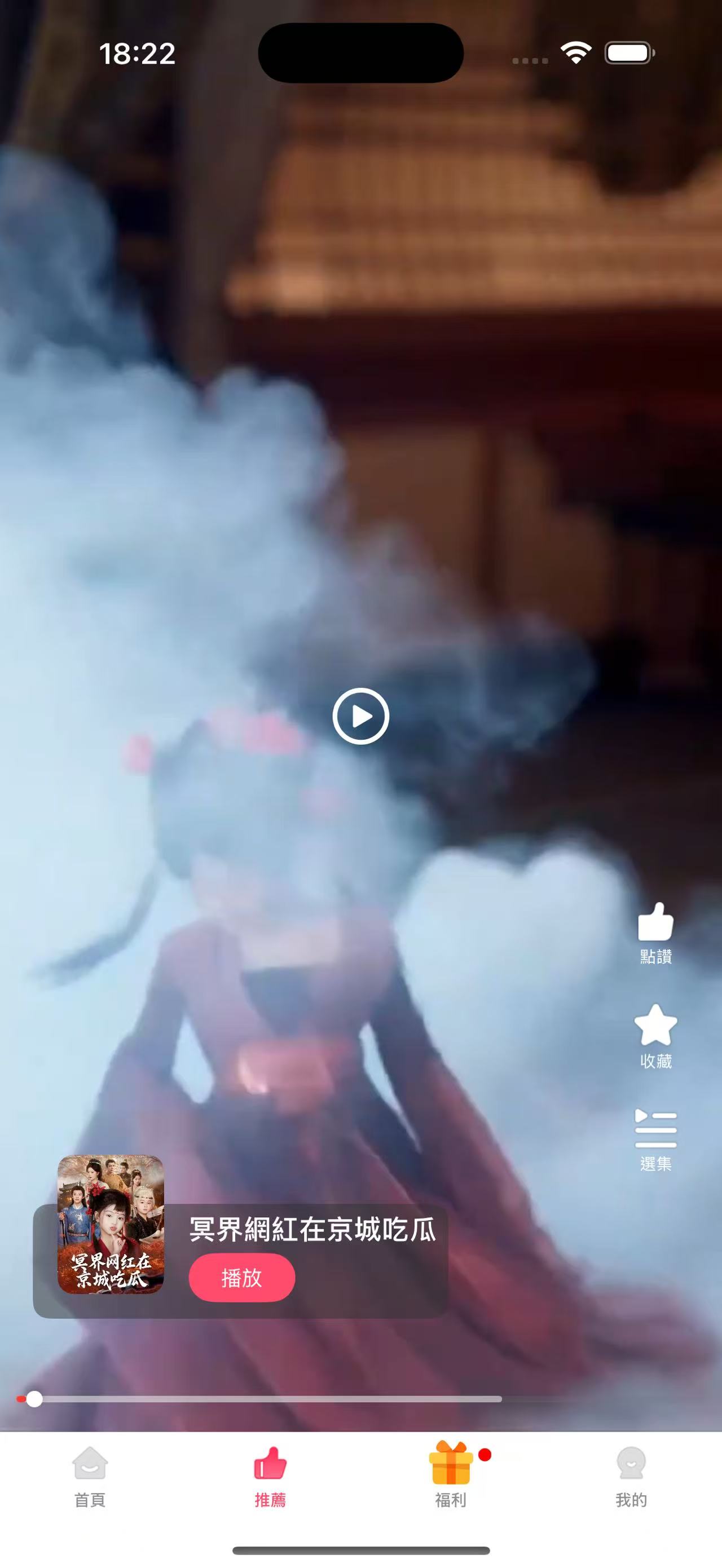Open the 選集 episode list
The width and height of the screenshot is (722, 1568).
coord(655,1139)
